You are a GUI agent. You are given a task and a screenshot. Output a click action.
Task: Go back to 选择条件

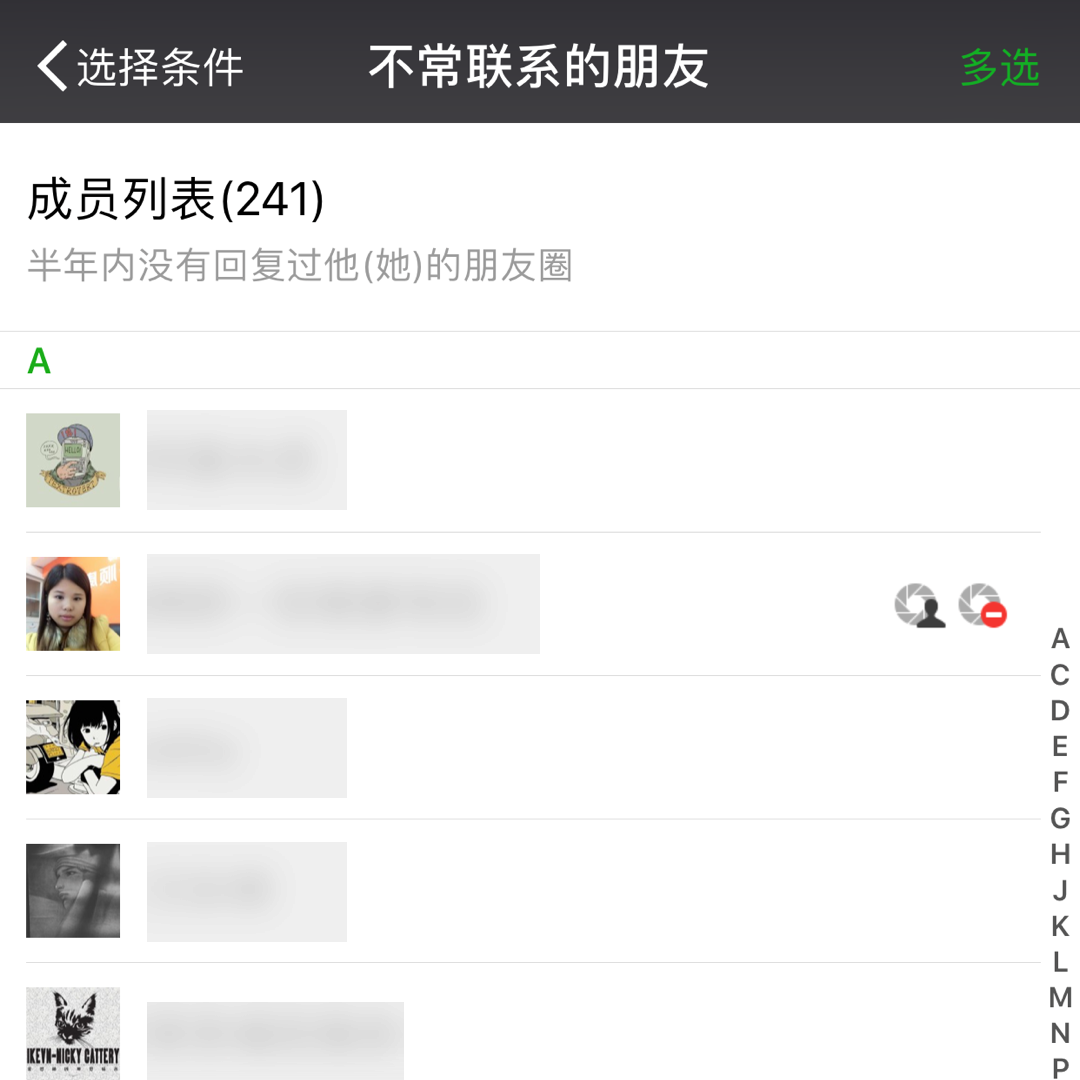tap(140, 68)
